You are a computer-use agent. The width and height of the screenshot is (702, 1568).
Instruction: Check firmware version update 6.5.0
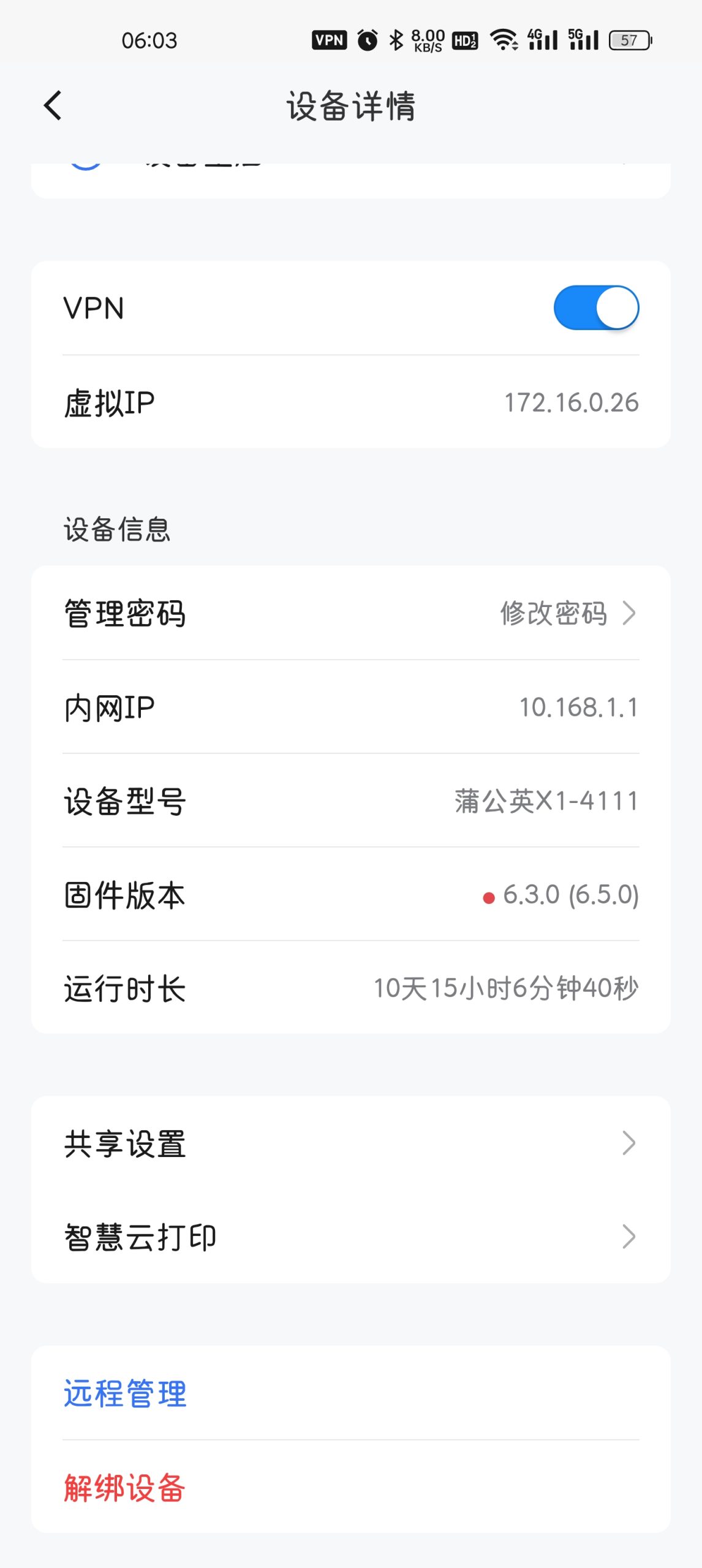561,895
